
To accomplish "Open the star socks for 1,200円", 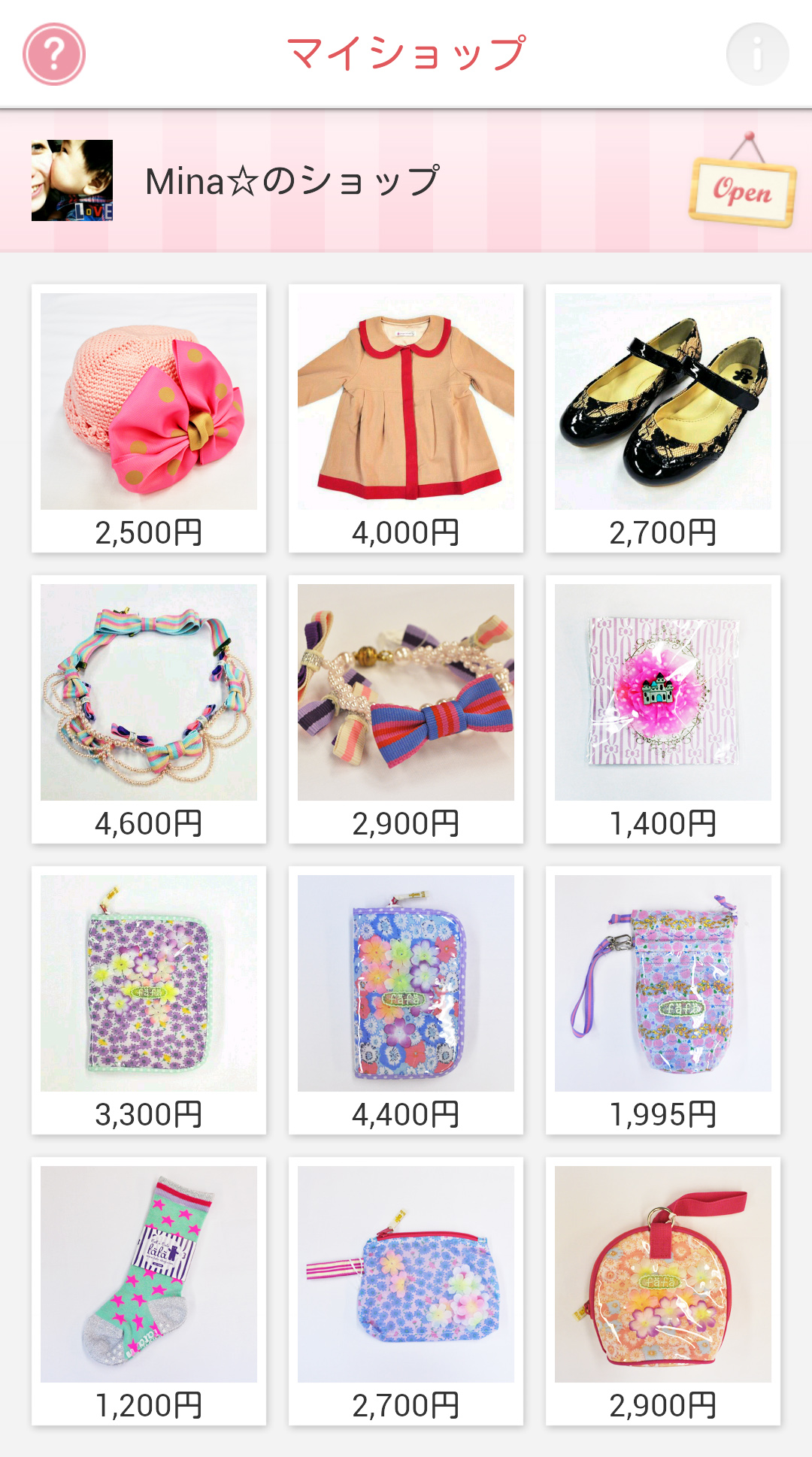I will click(x=149, y=1275).
